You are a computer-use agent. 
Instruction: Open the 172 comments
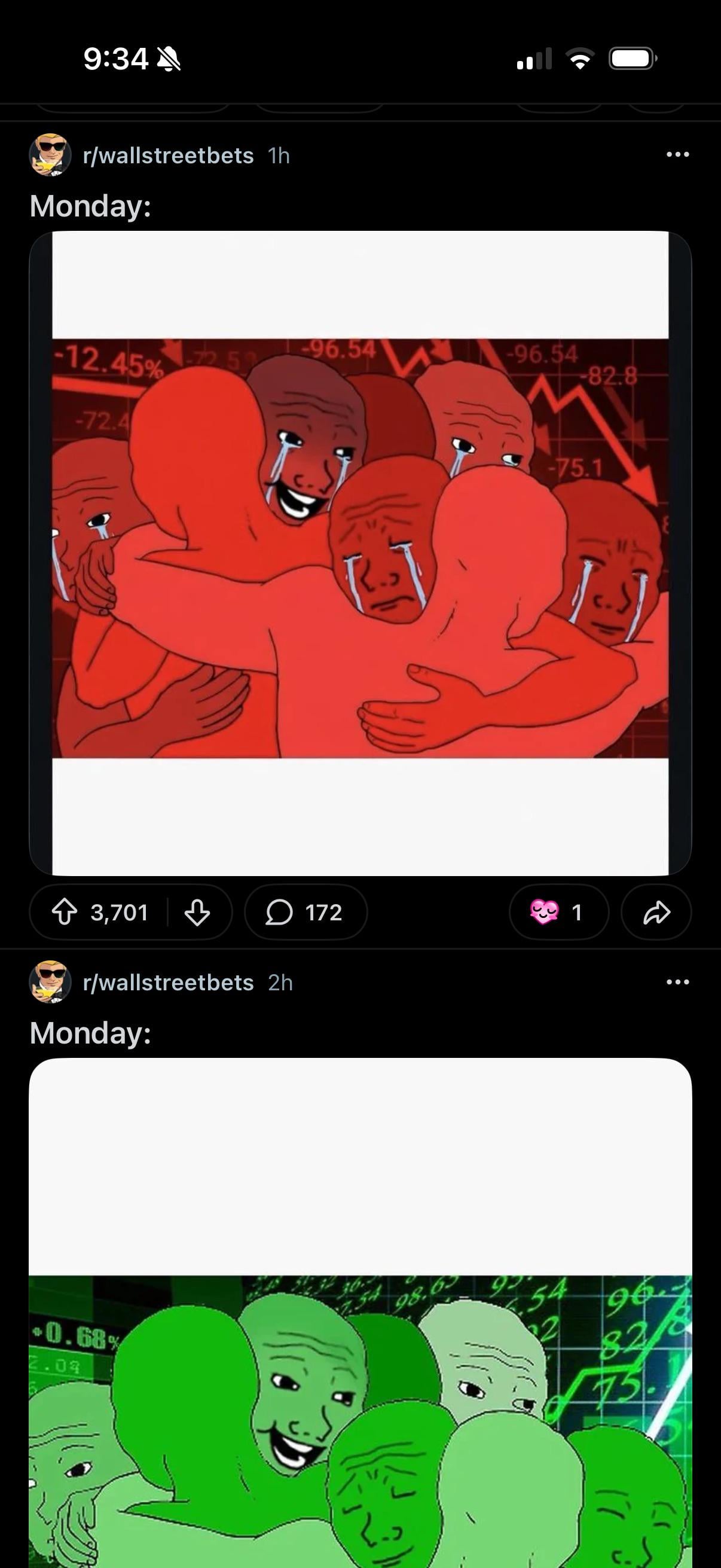point(305,912)
